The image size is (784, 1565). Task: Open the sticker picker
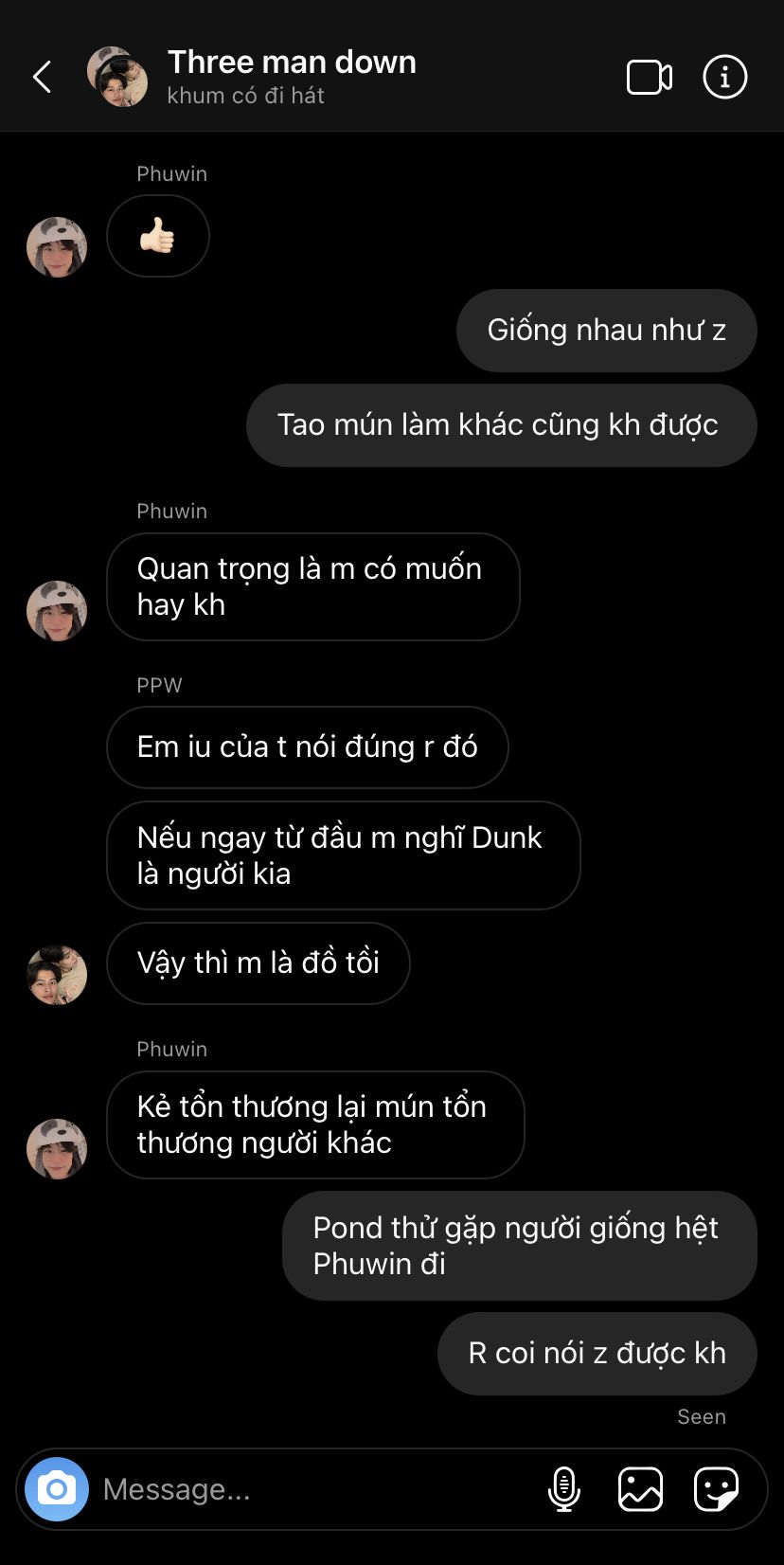coord(716,1489)
